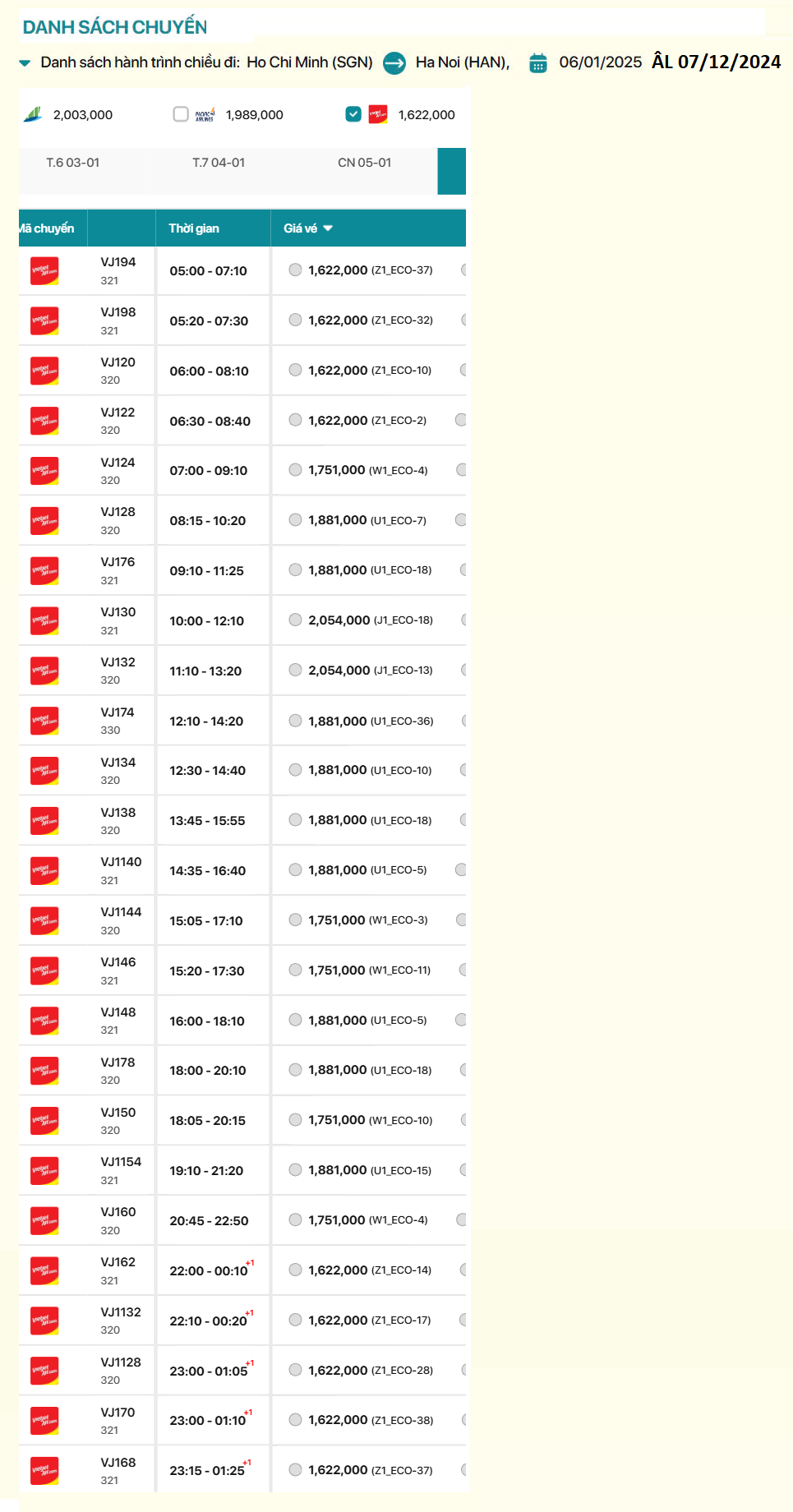Pick VJ1140 14:35 fare 1,881,000
This screenshot has height=1512, width=793.
click(x=295, y=869)
